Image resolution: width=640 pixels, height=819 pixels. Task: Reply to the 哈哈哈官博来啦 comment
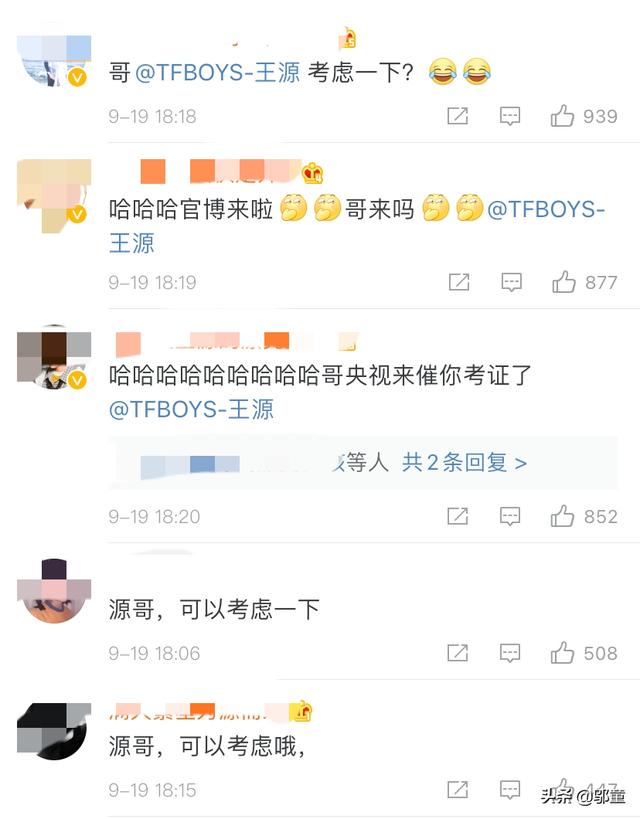point(511,282)
